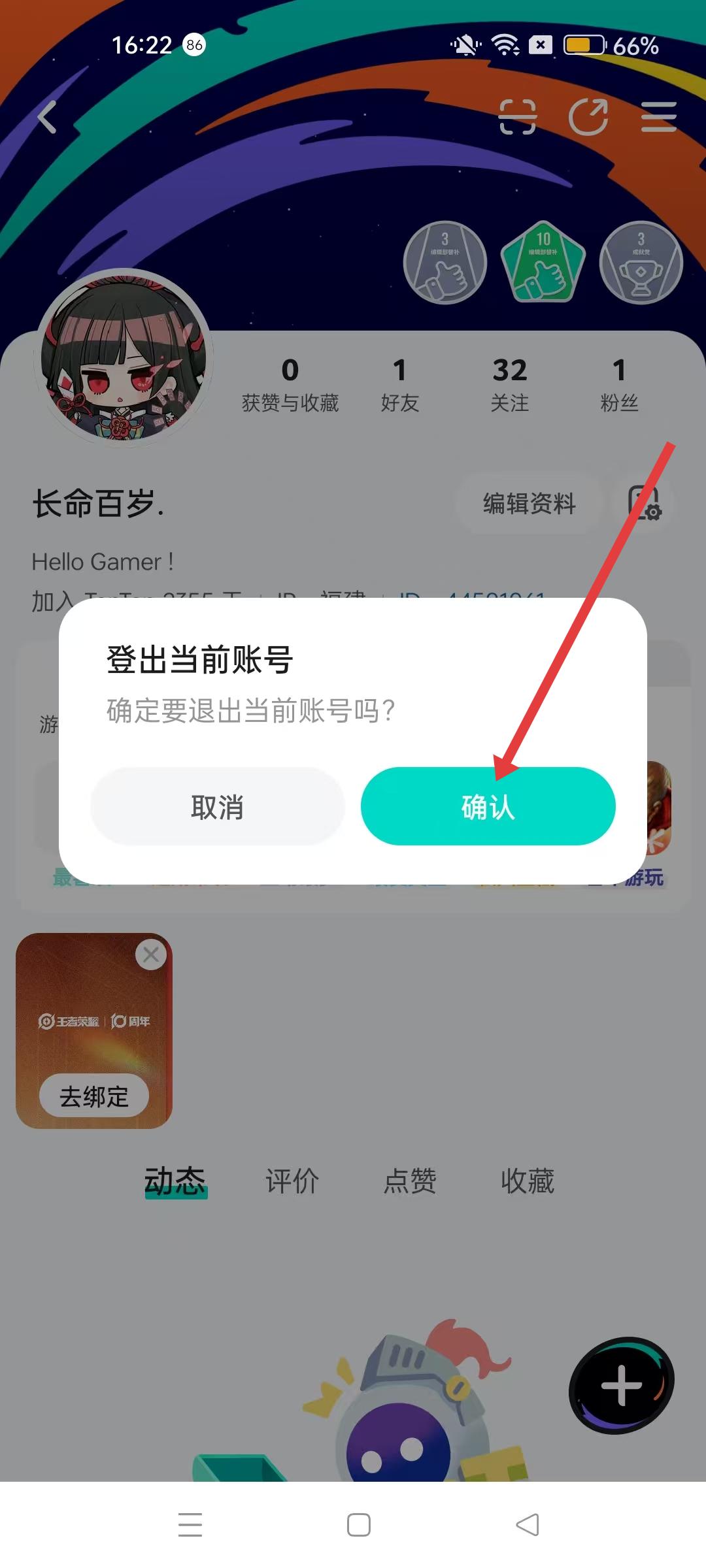
Task: Go to the system home screen
Action: coord(358,1525)
